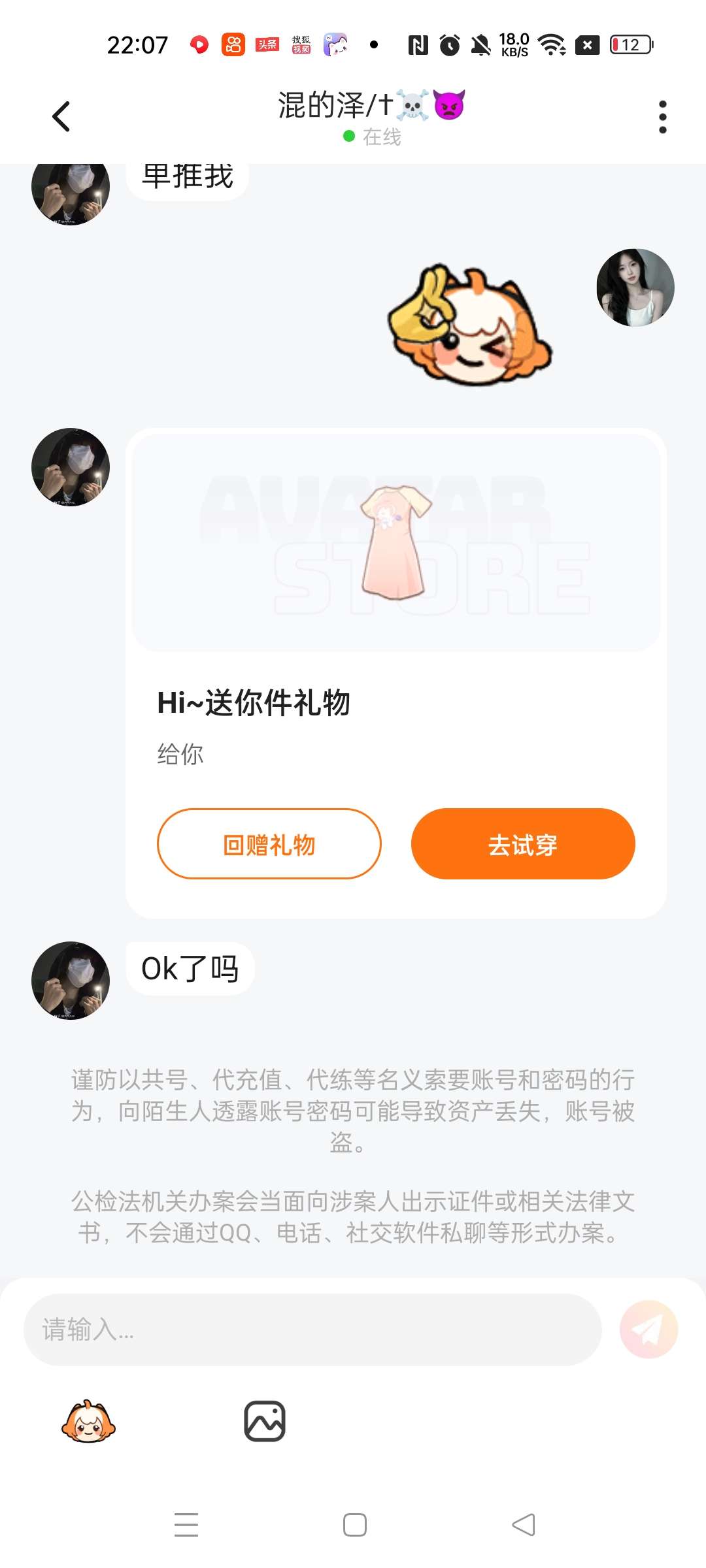
Task: Tap the system home button
Action: [354, 1525]
